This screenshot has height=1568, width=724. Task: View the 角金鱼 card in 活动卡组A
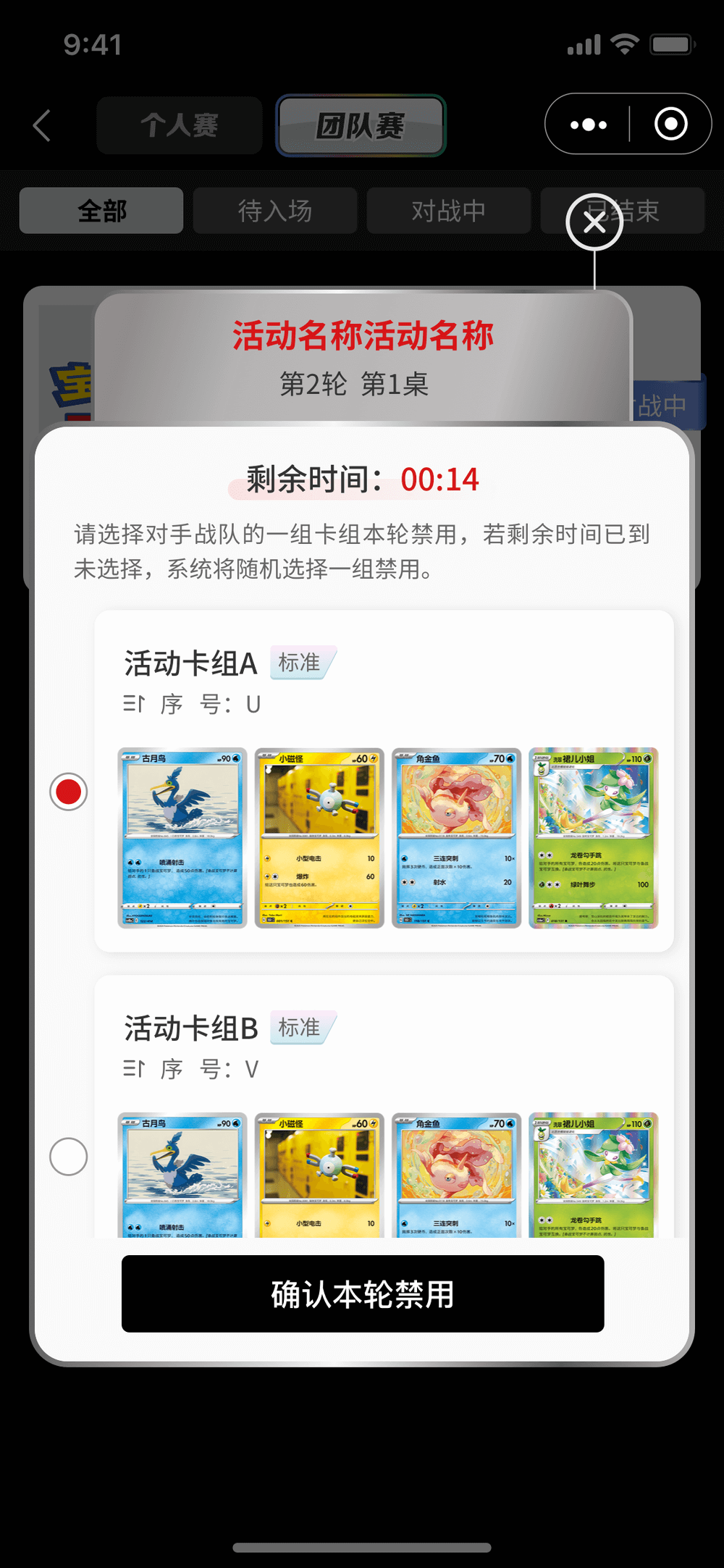[x=456, y=838]
